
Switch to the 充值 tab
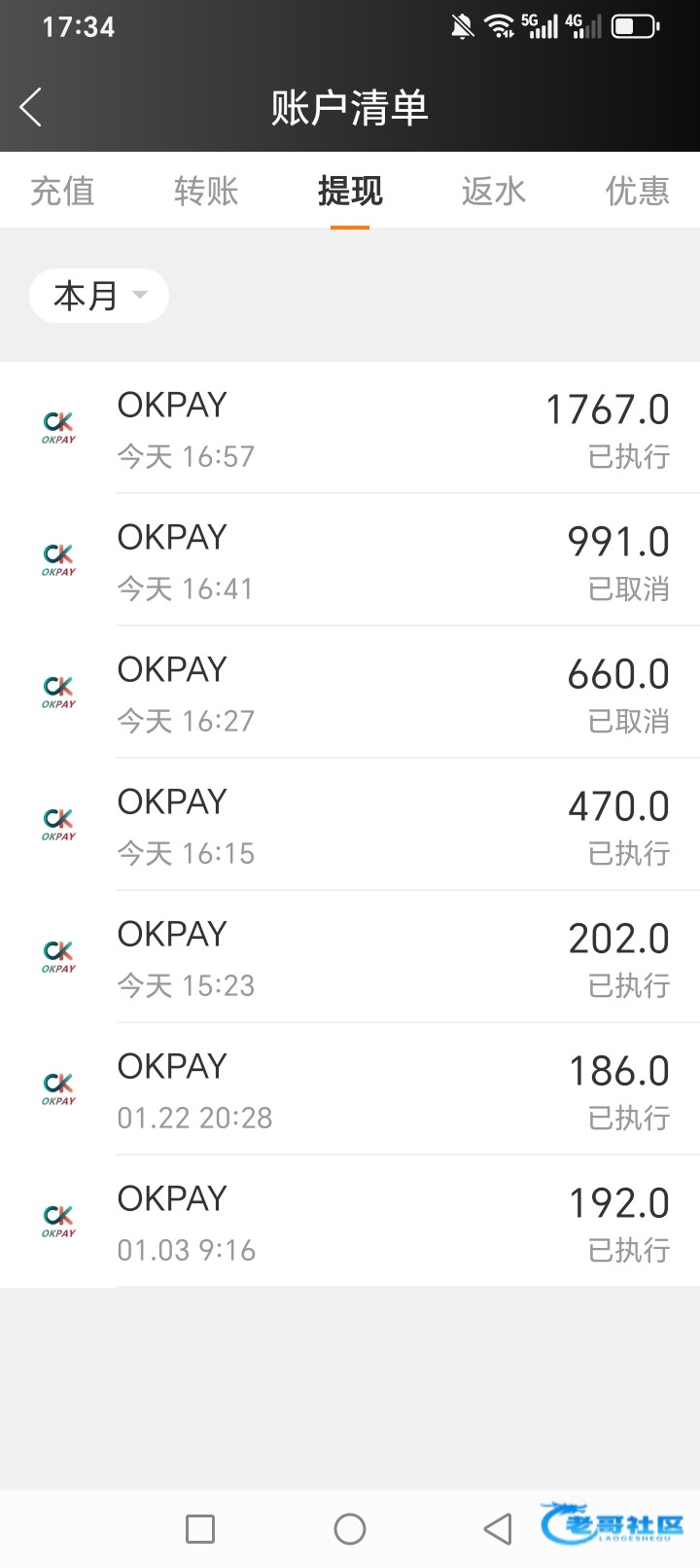pyautogui.click(x=62, y=191)
